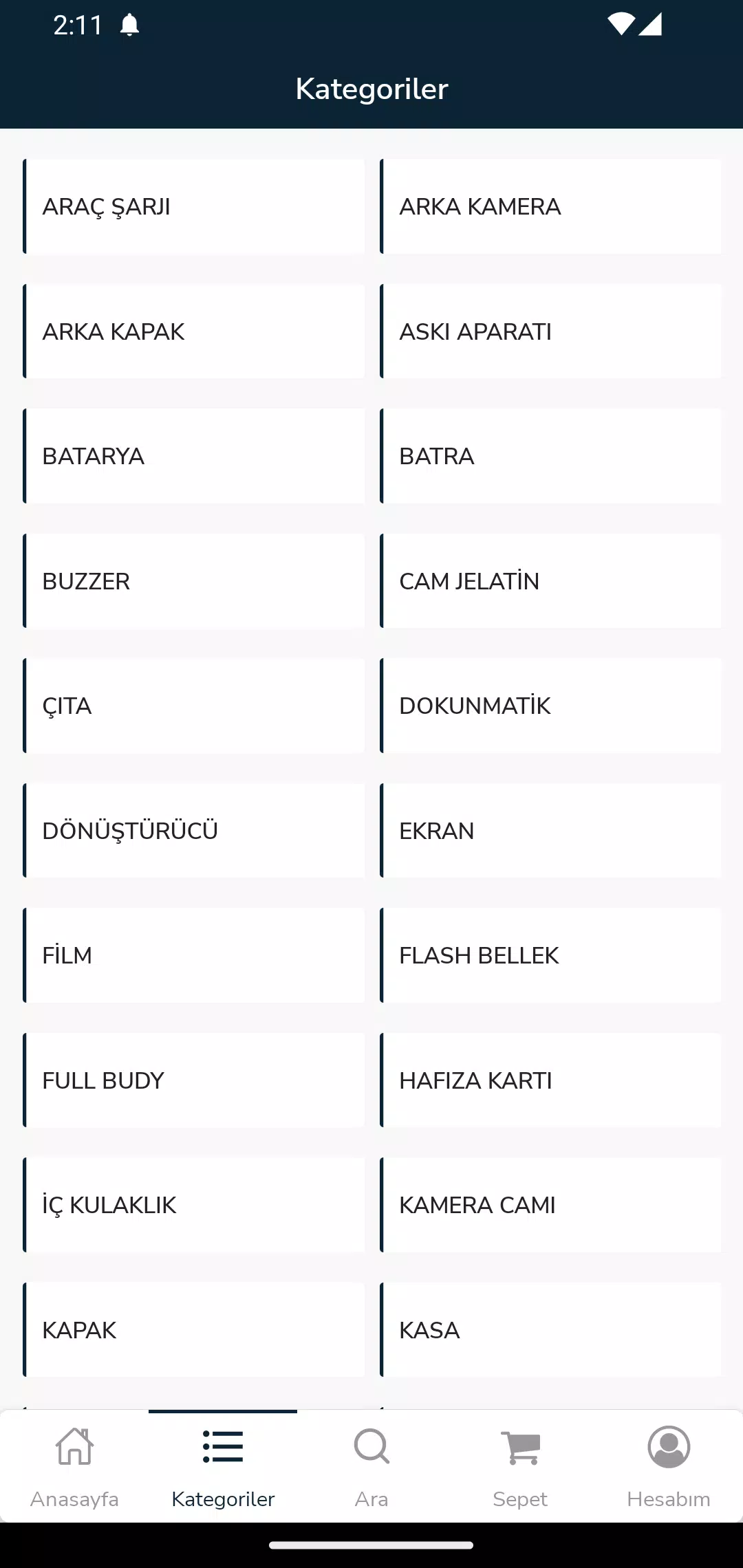The height and width of the screenshot is (1568, 743).
Task: Open the BUZZER category
Action: 194,581
